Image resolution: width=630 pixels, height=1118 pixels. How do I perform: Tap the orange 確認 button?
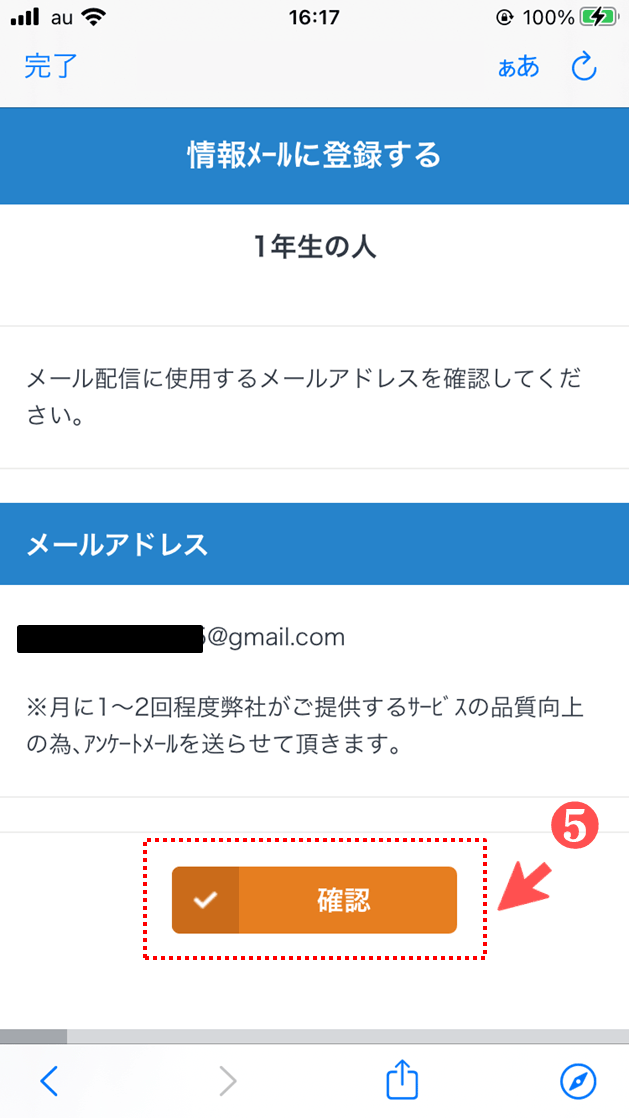[x=314, y=900]
